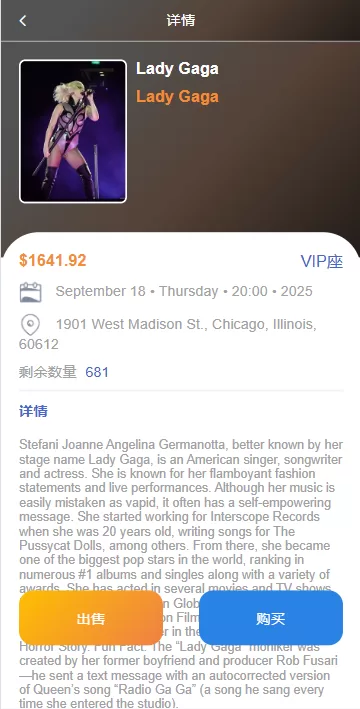Open the Lady Gaga concert photo

73,131
